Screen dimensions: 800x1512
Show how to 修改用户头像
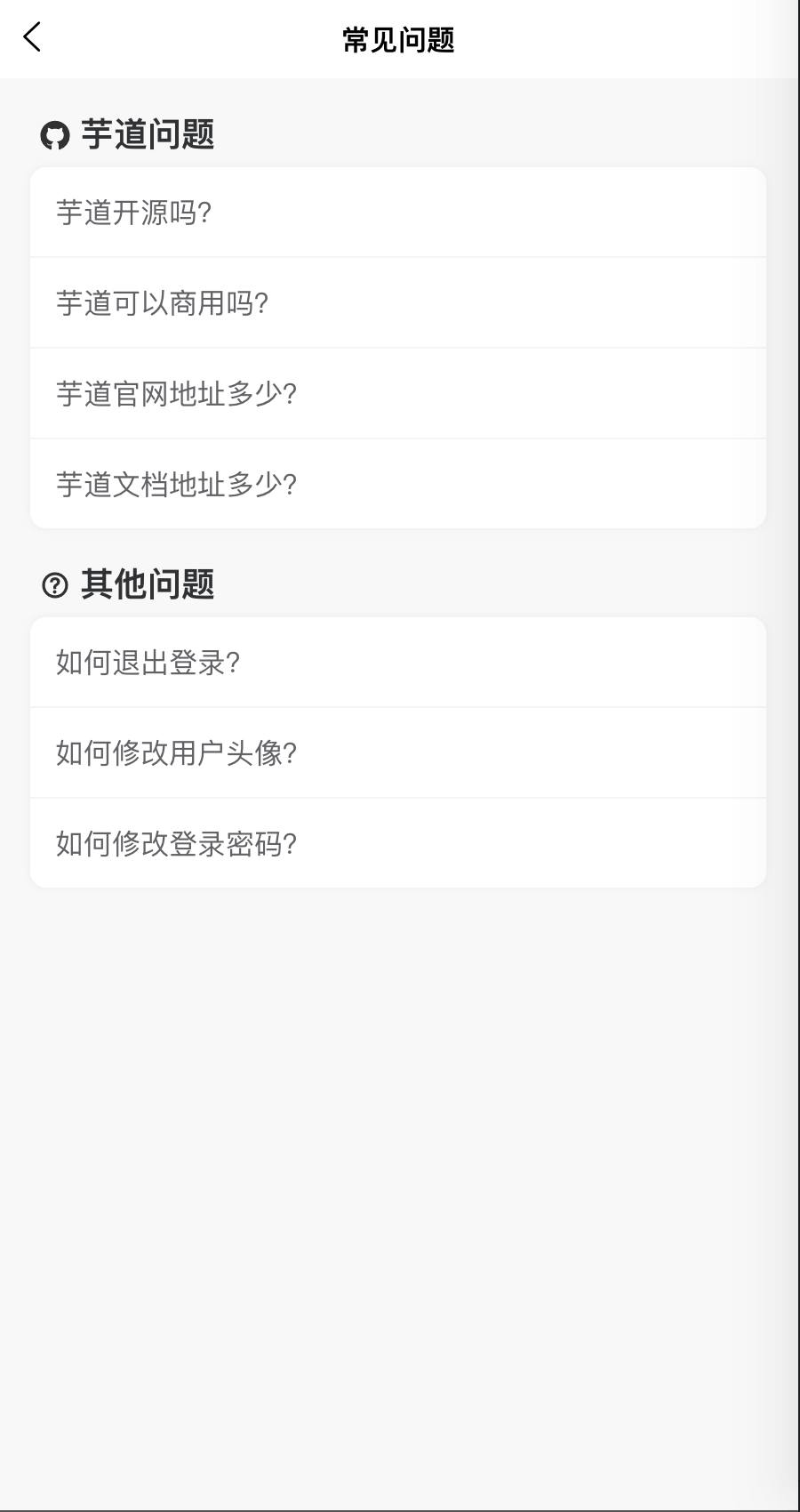[176, 753]
